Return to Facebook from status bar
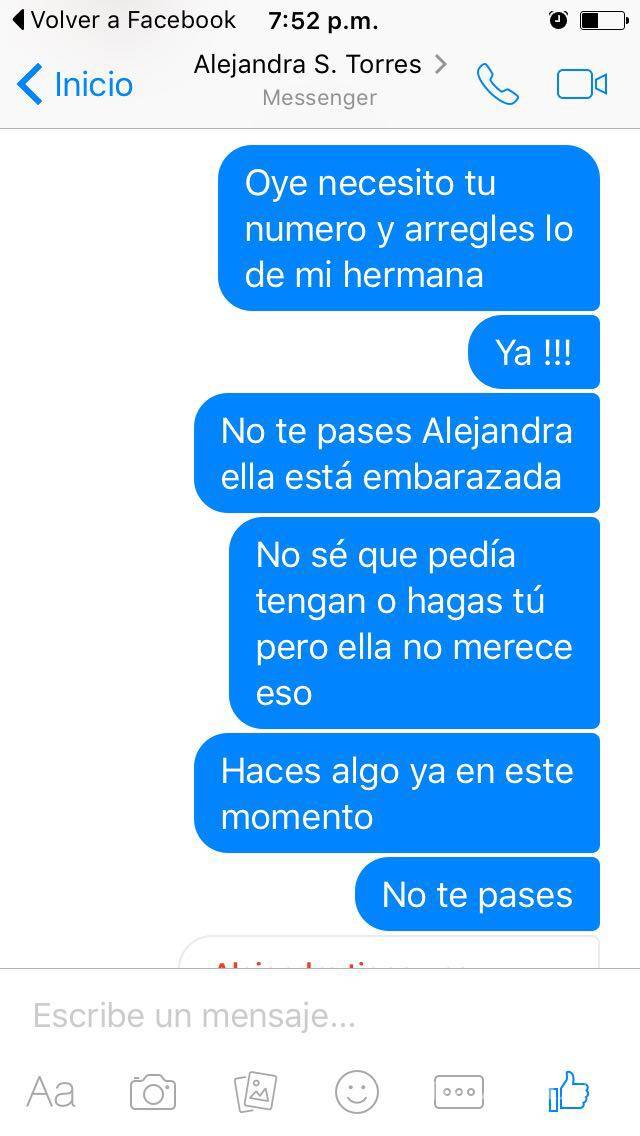Screen dimensions: 640x1136 [x=123, y=20]
